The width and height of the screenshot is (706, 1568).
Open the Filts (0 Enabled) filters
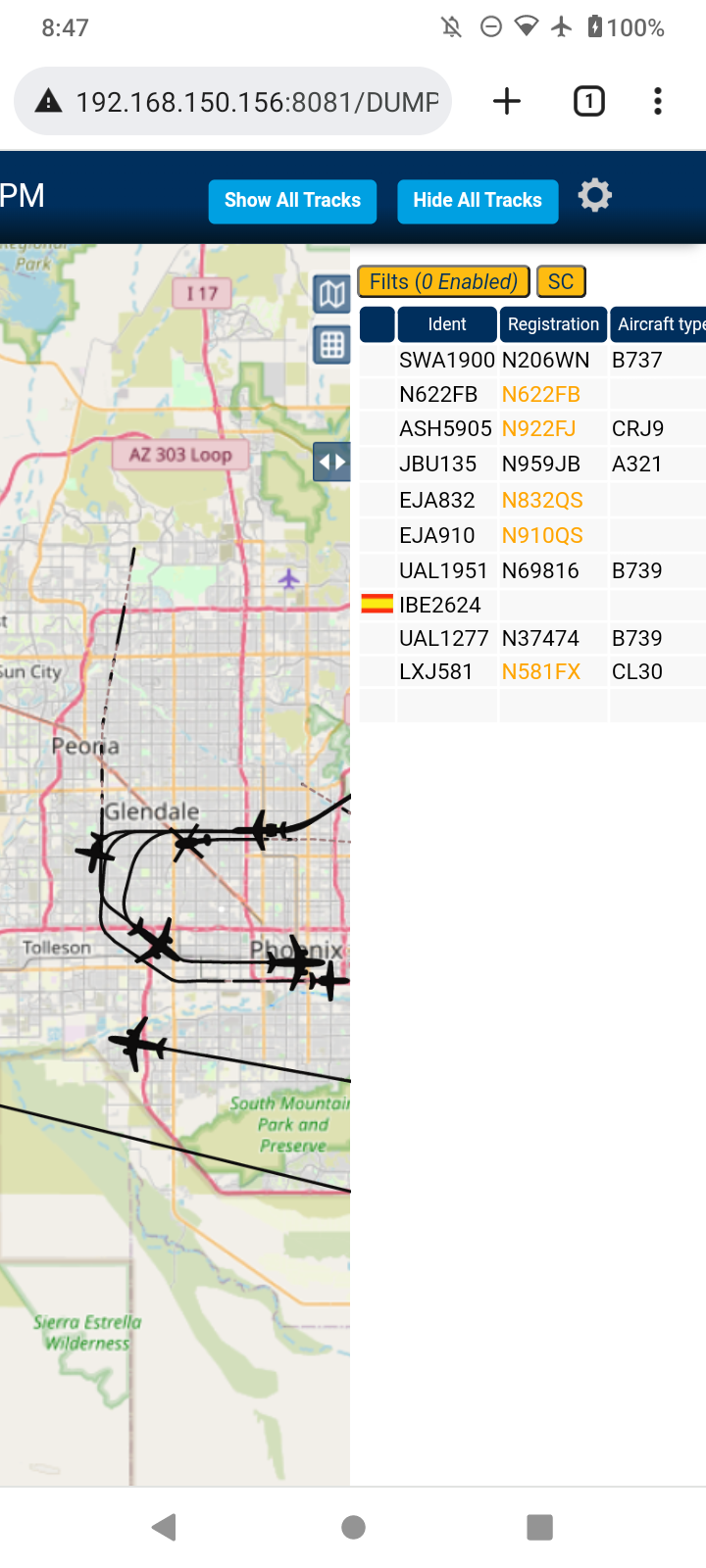[x=443, y=282]
